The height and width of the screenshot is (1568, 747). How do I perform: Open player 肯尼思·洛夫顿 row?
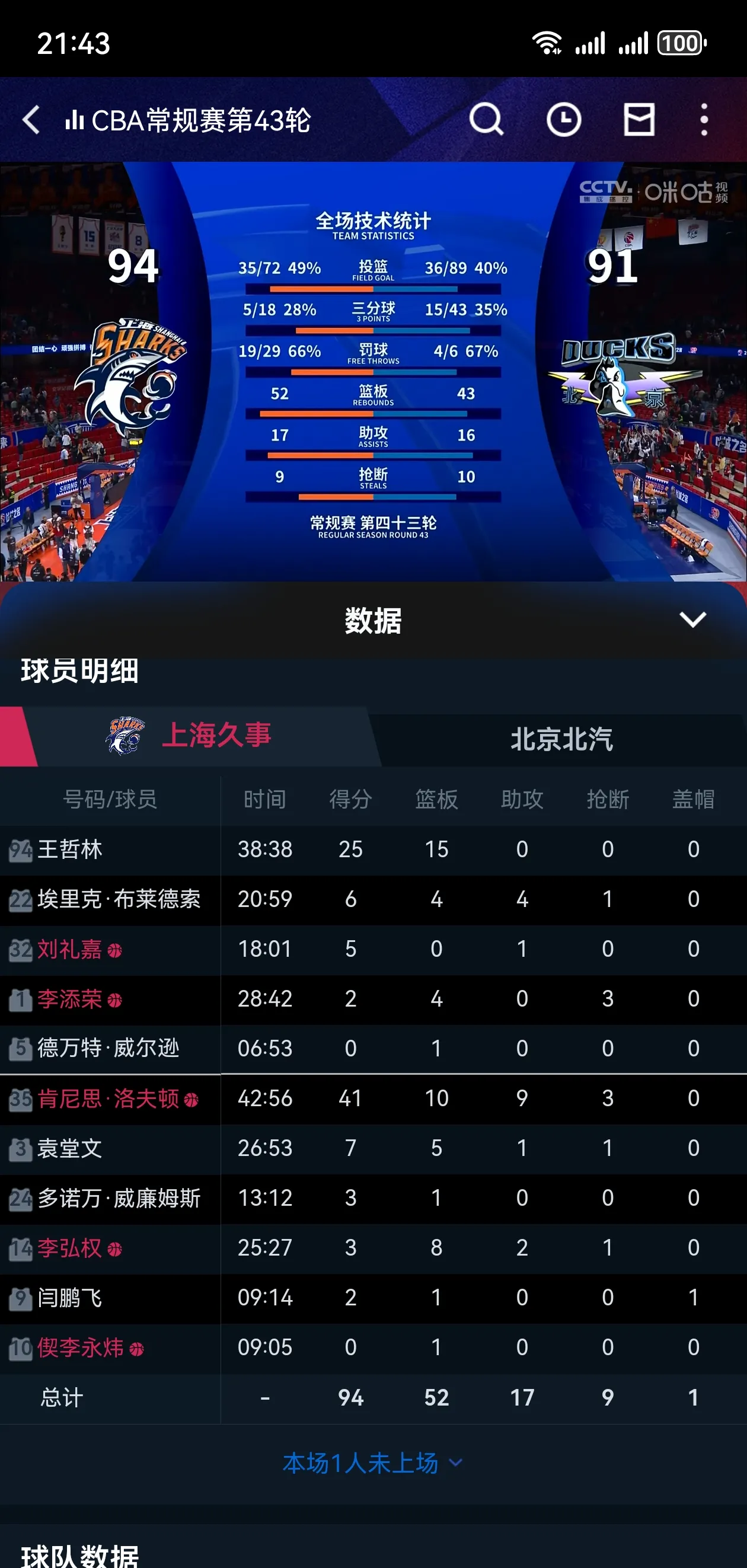pyautogui.click(x=108, y=1098)
